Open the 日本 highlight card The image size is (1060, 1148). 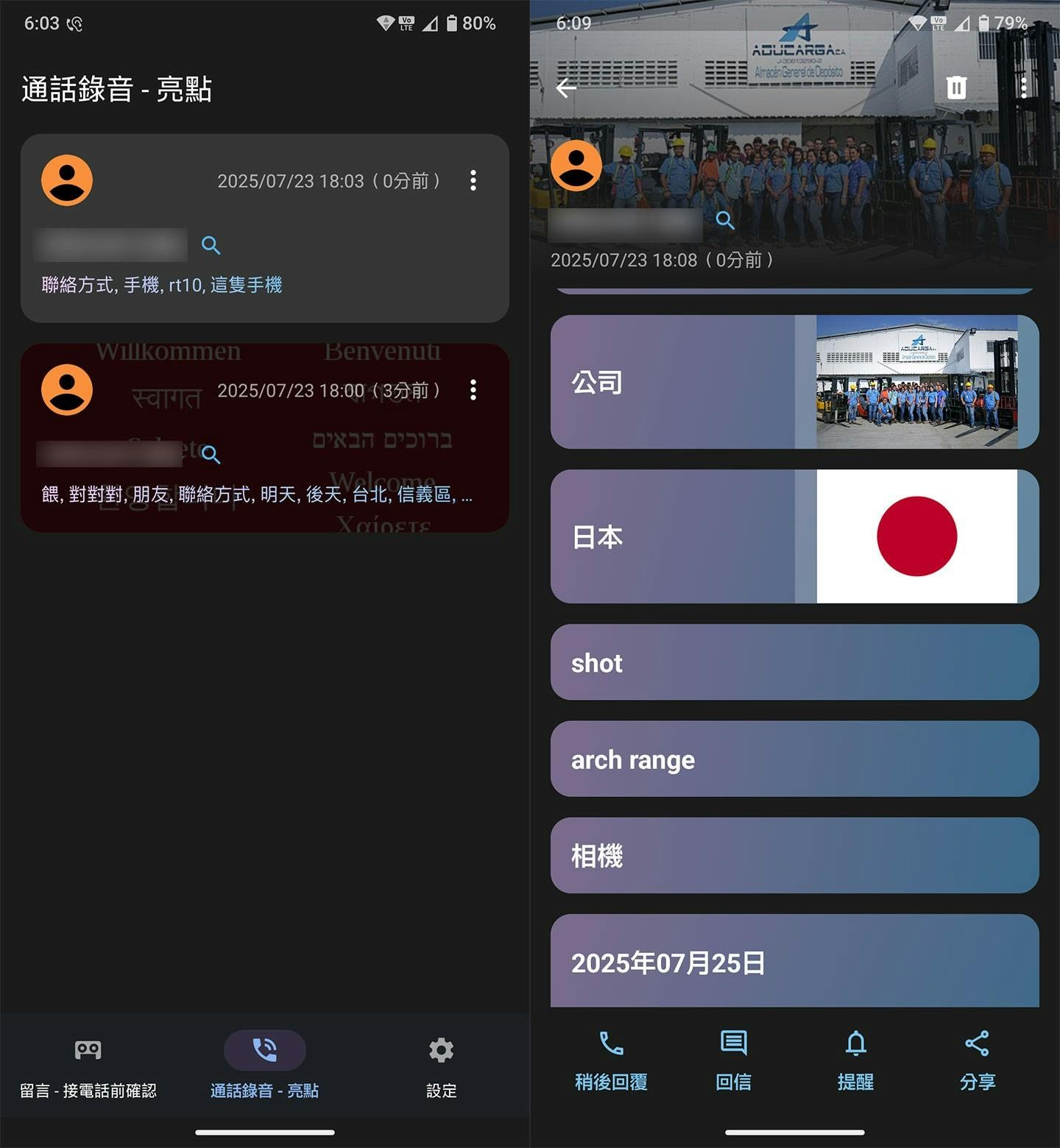click(x=794, y=536)
